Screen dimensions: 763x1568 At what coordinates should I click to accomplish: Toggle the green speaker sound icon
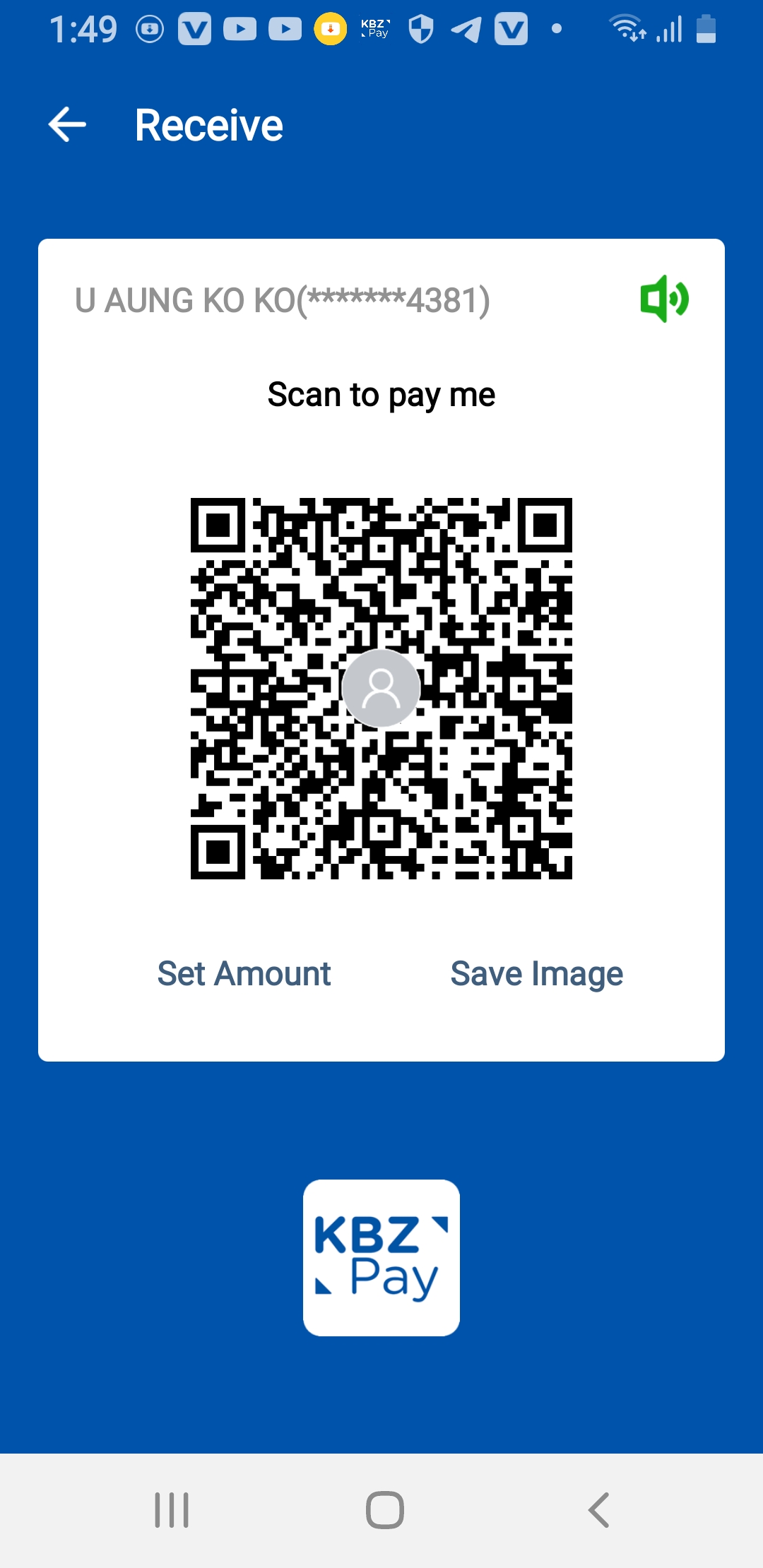[x=664, y=299]
